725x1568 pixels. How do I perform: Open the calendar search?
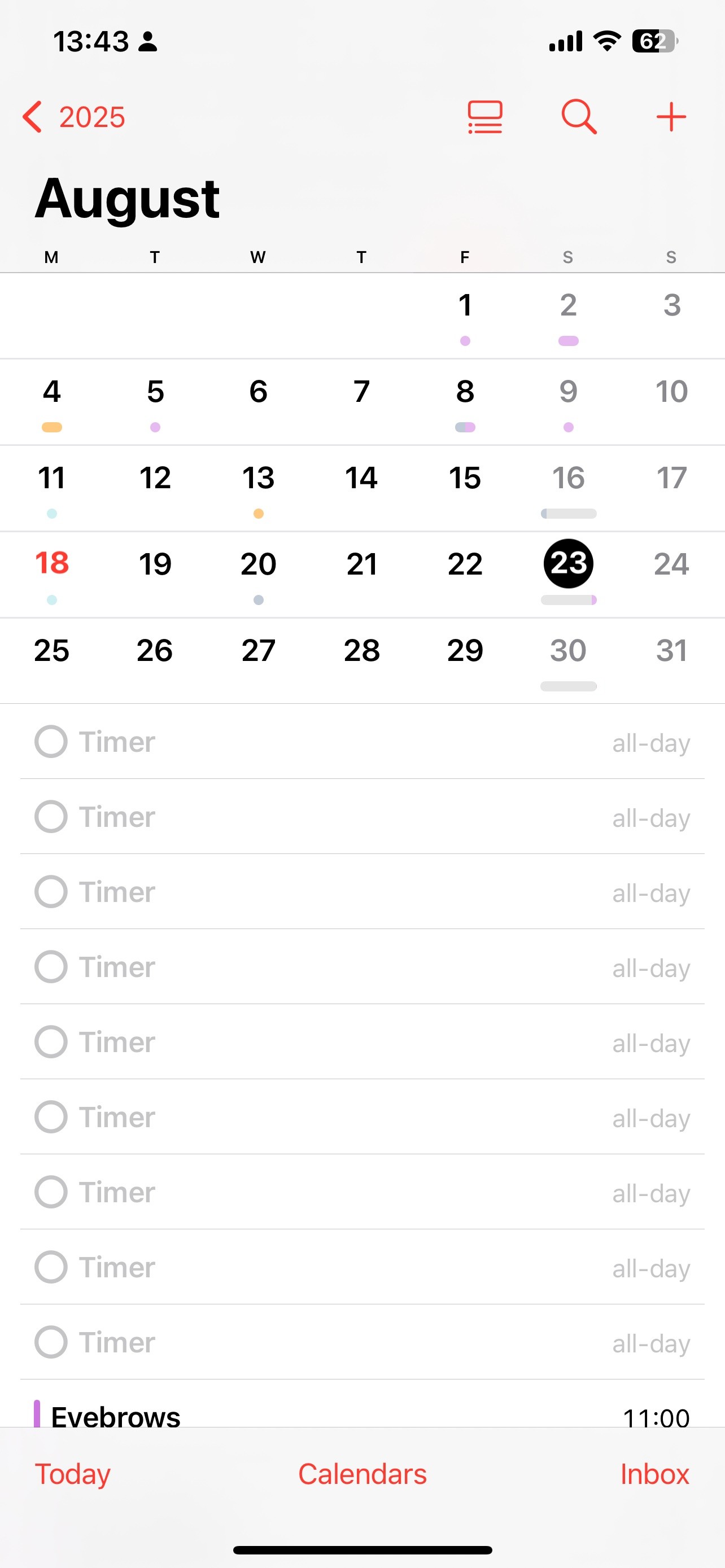[578, 116]
